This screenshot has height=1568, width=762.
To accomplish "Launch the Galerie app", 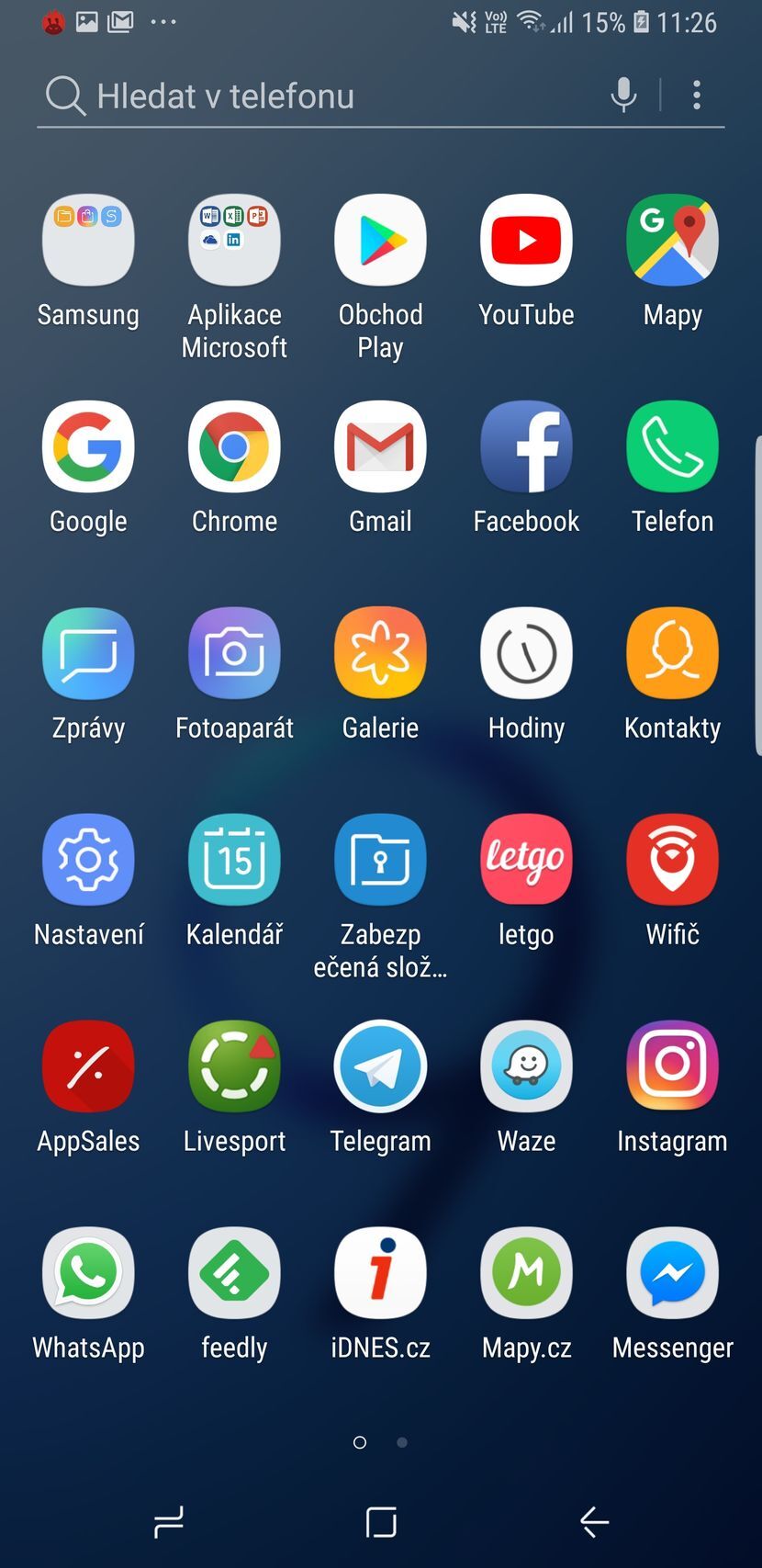I will (380, 653).
